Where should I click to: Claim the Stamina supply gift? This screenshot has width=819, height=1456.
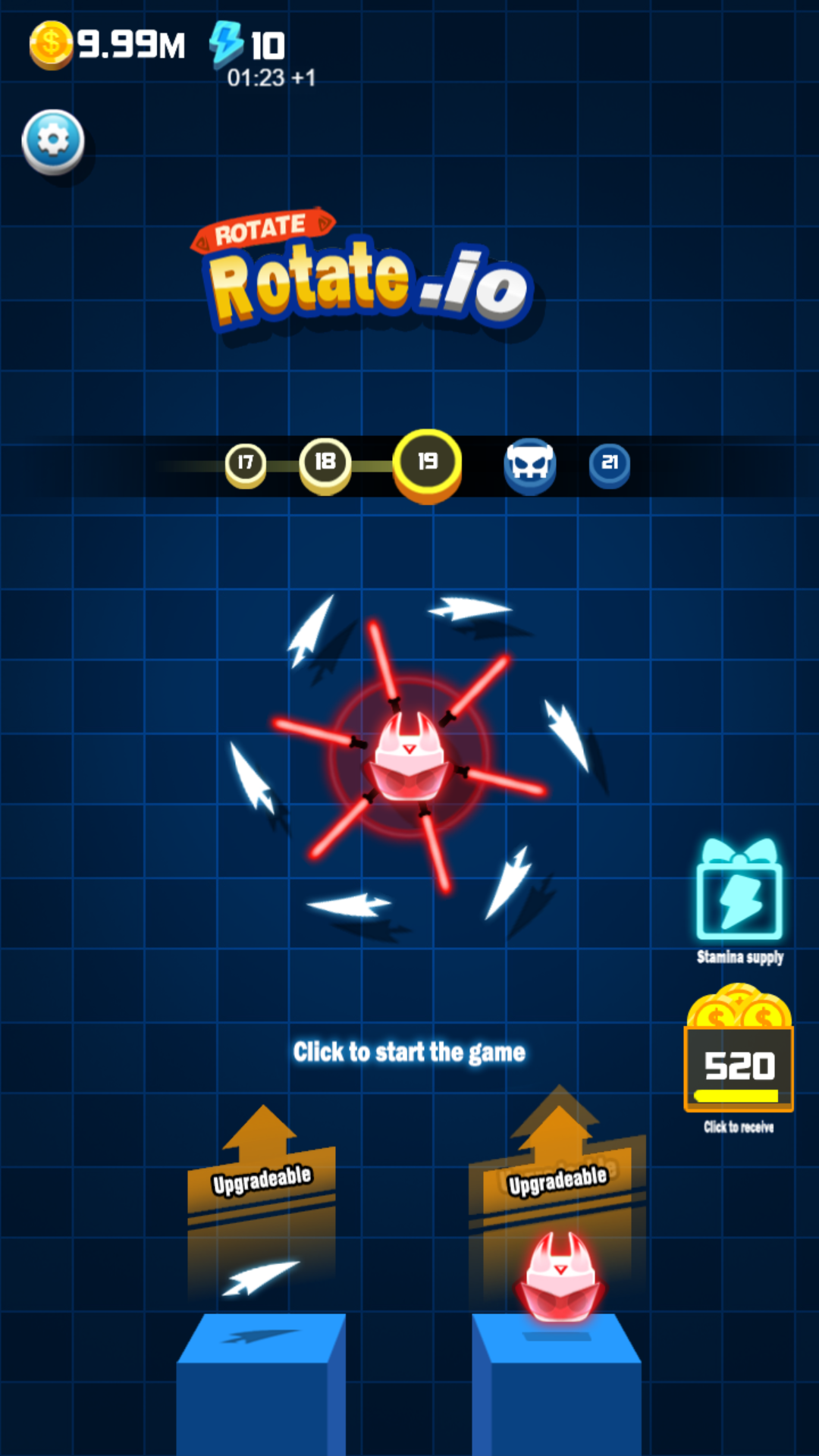pyautogui.click(x=739, y=893)
